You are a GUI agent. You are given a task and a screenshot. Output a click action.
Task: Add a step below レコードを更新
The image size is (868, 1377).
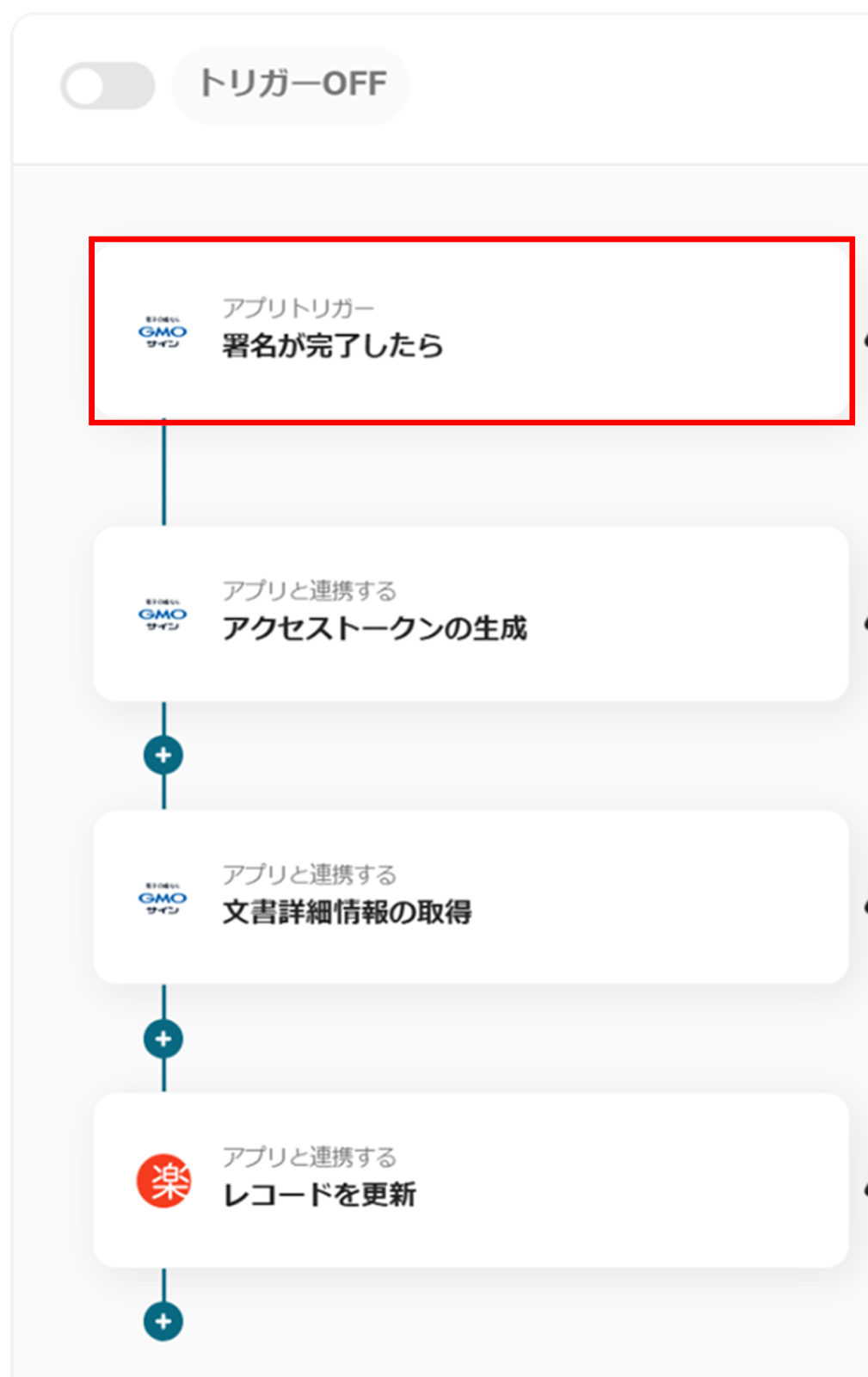coord(163,1322)
